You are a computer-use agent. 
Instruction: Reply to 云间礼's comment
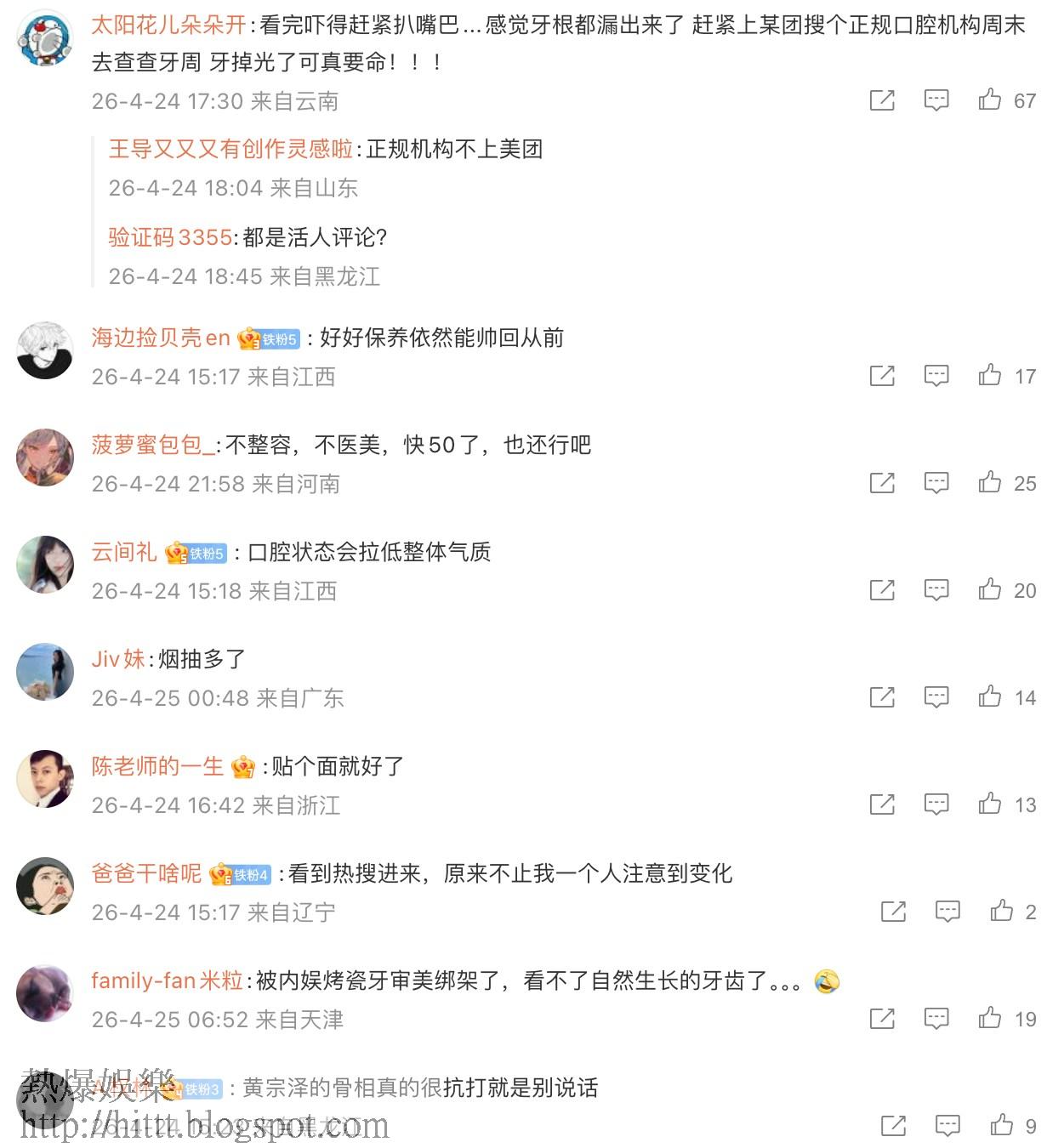[936, 590]
